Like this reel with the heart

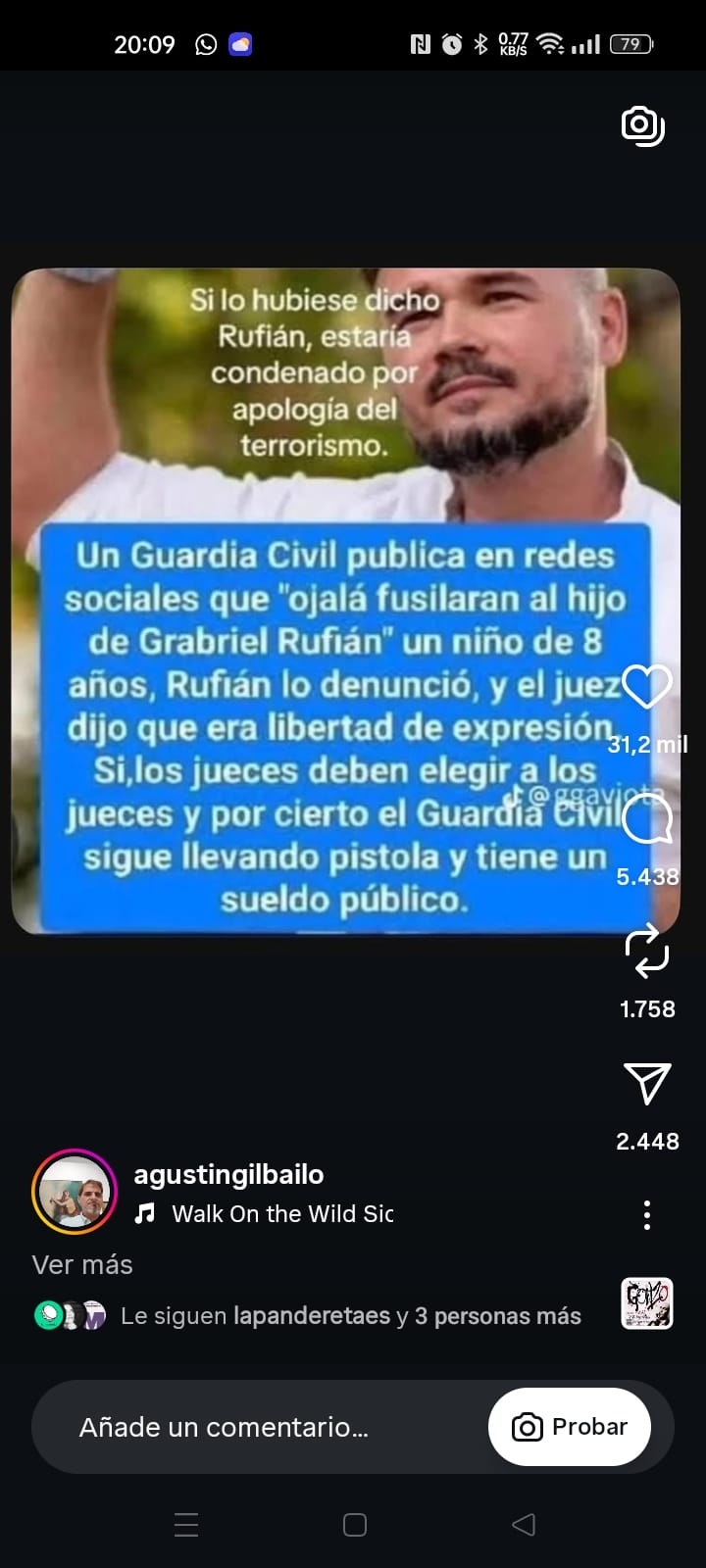(647, 687)
